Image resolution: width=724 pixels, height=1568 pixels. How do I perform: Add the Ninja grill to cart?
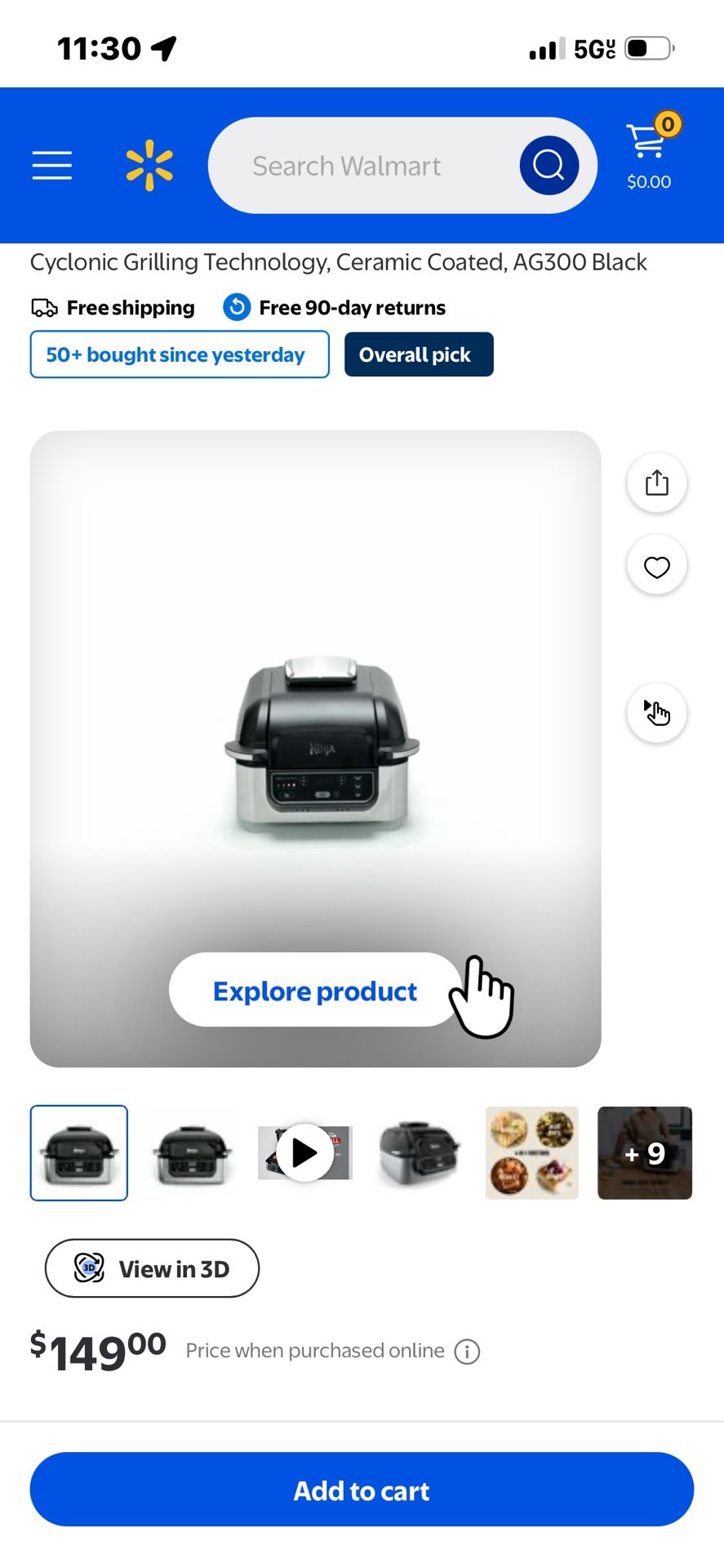[x=362, y=1490]
